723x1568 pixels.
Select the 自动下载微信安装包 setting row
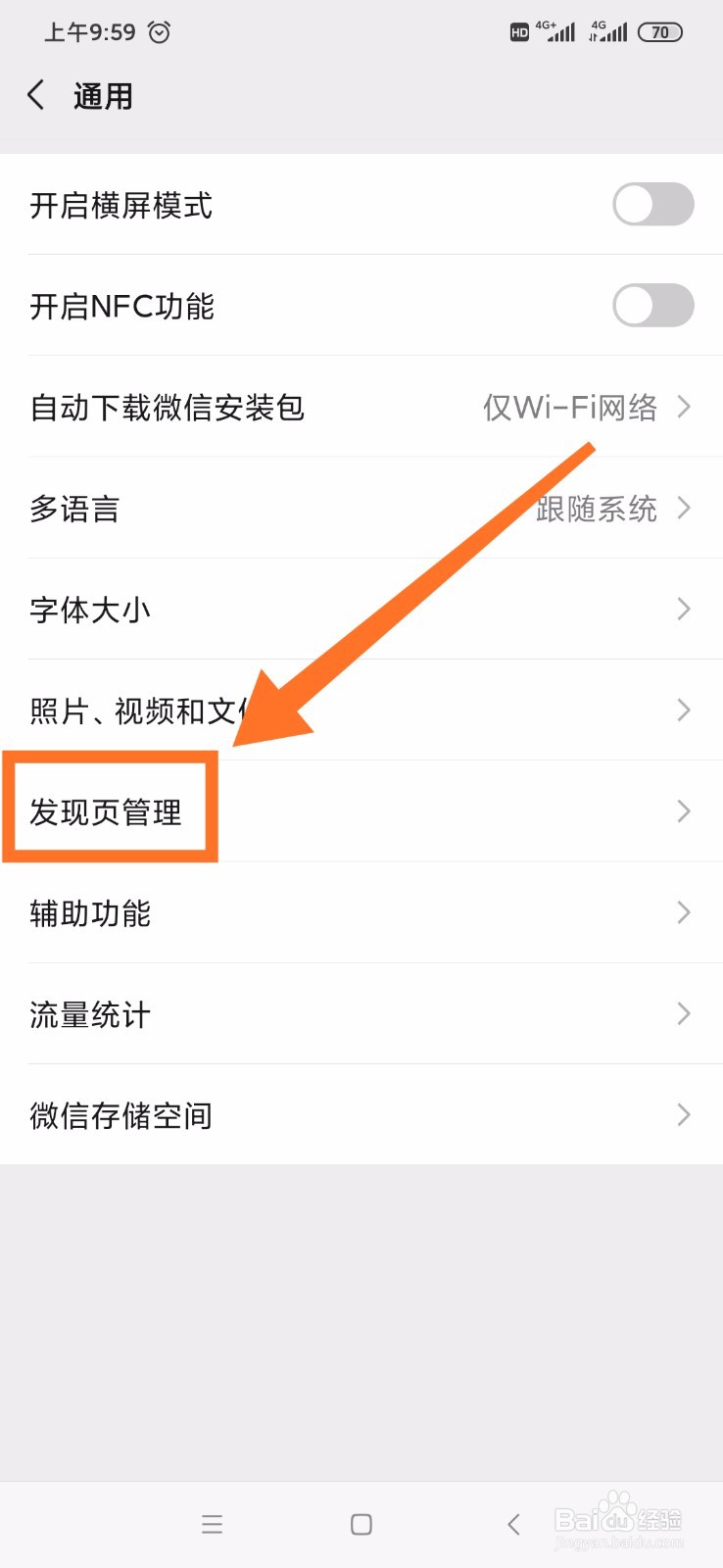362,408
